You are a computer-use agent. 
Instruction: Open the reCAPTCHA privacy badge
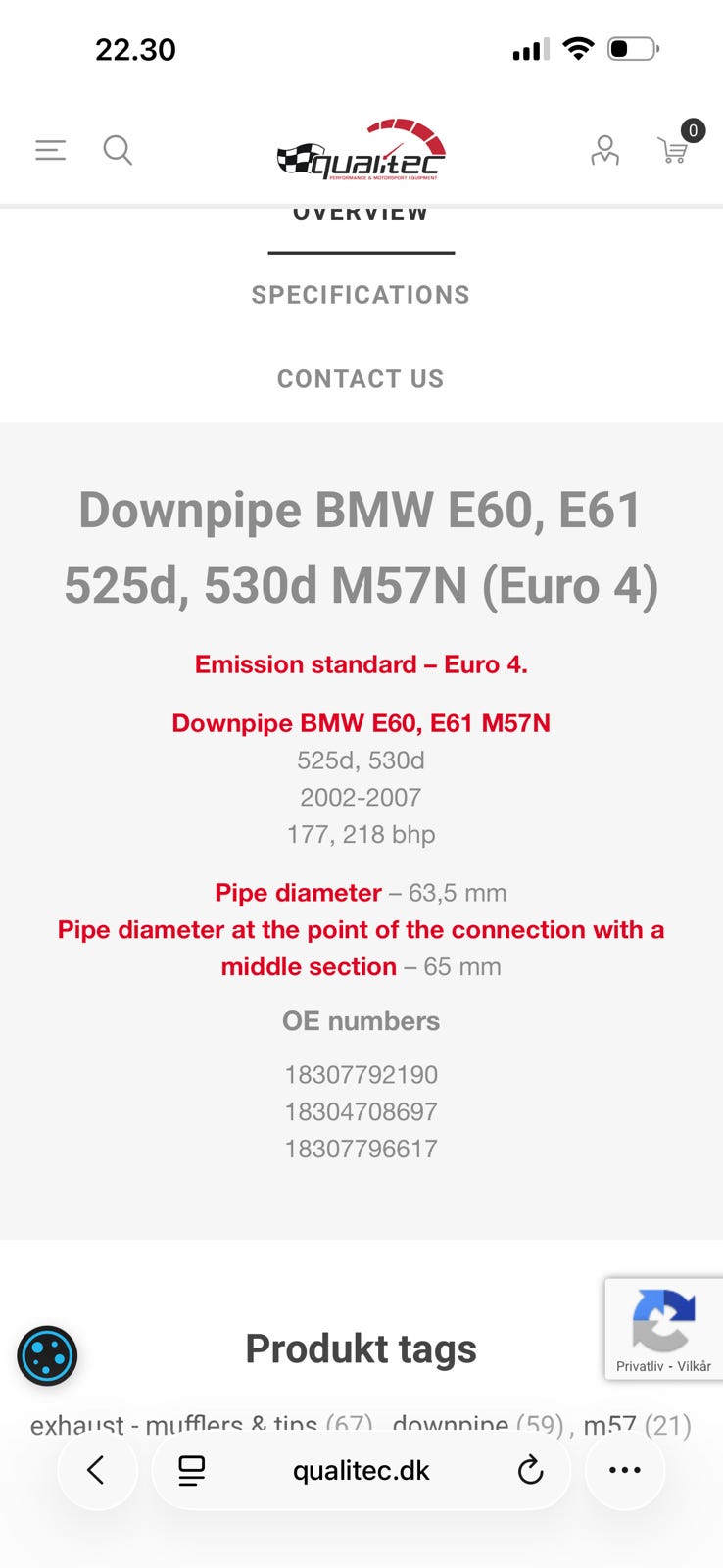[663, 1329]
